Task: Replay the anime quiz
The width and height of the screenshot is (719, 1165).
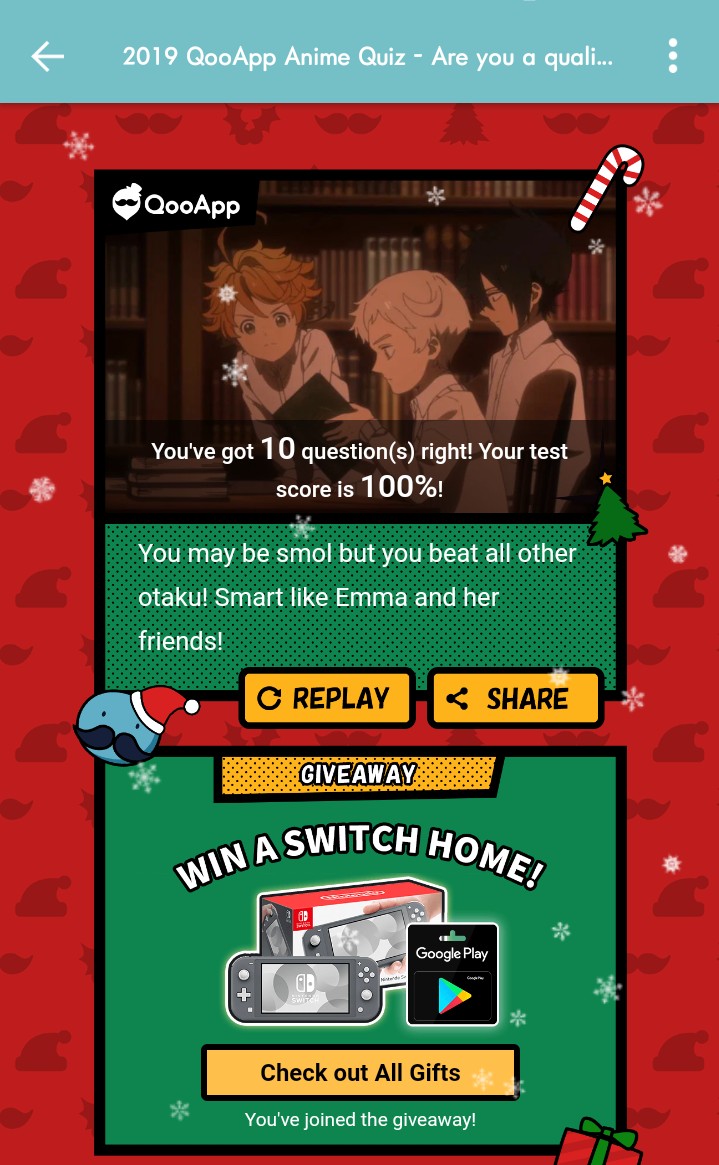Action: 326,698
